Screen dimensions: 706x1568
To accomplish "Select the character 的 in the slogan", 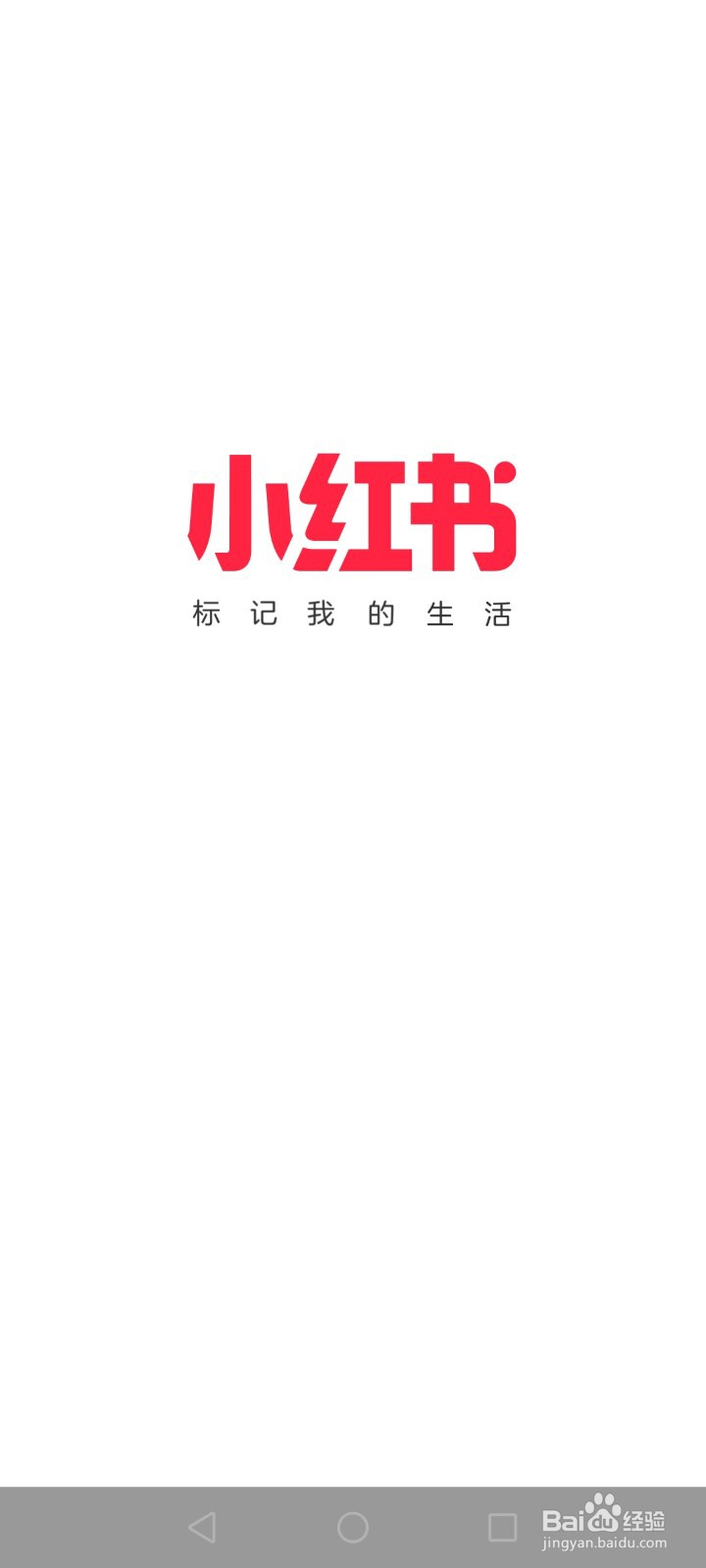I will click(x=382, y=613).
